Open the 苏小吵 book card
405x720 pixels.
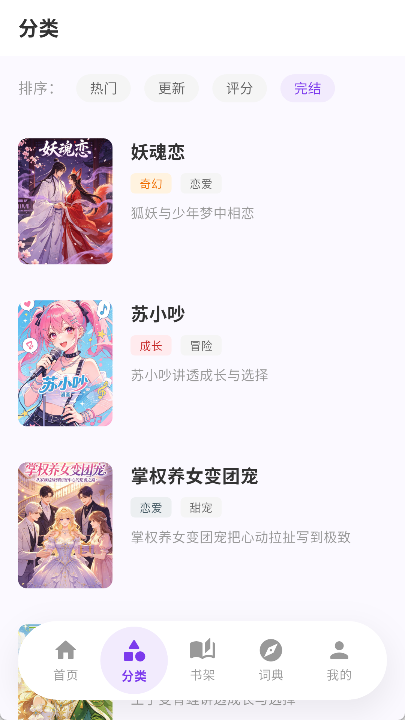pyautogui.click(x=202, y=363)
